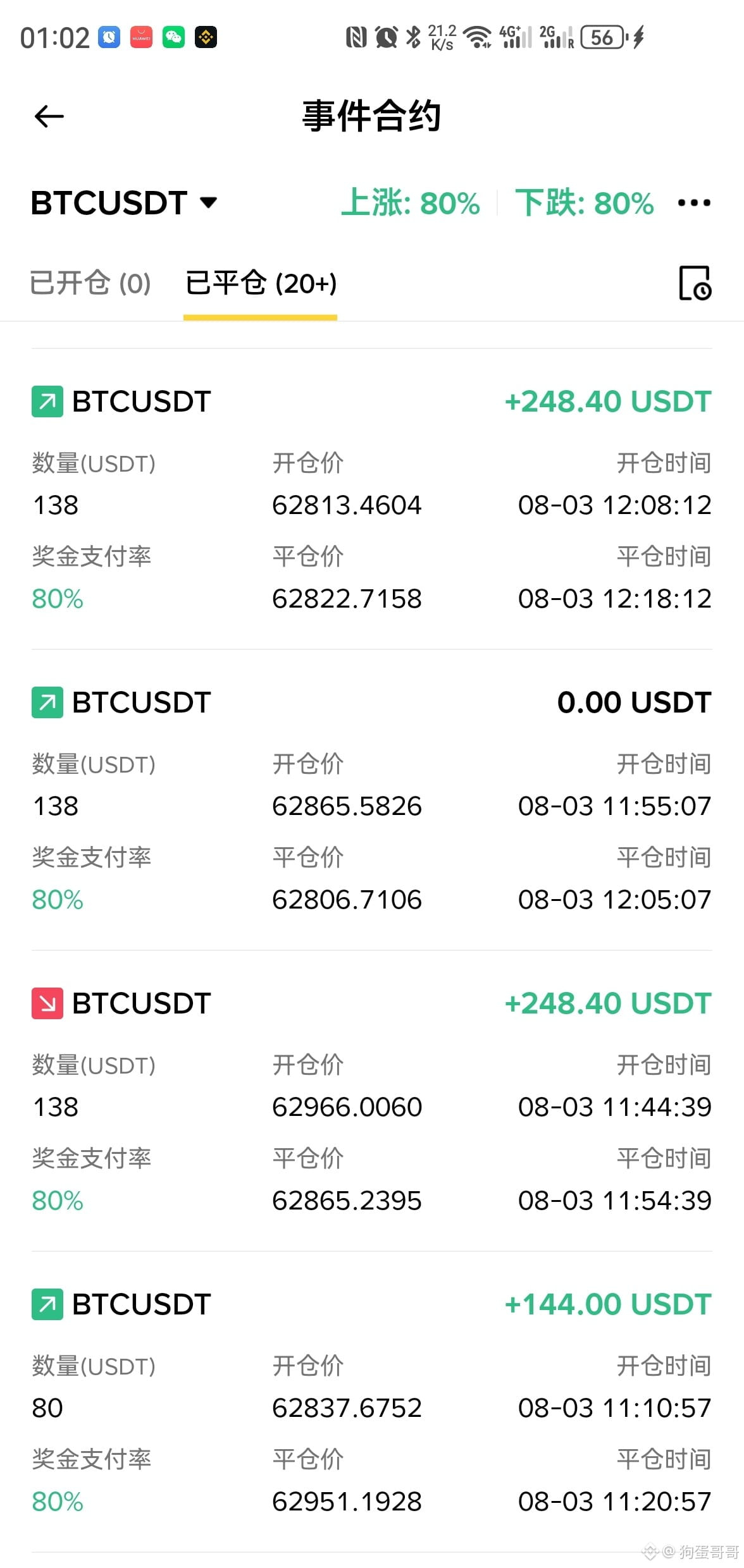
Task: Open the three-dot overflow menu
Action: click(x=694, y=203)
